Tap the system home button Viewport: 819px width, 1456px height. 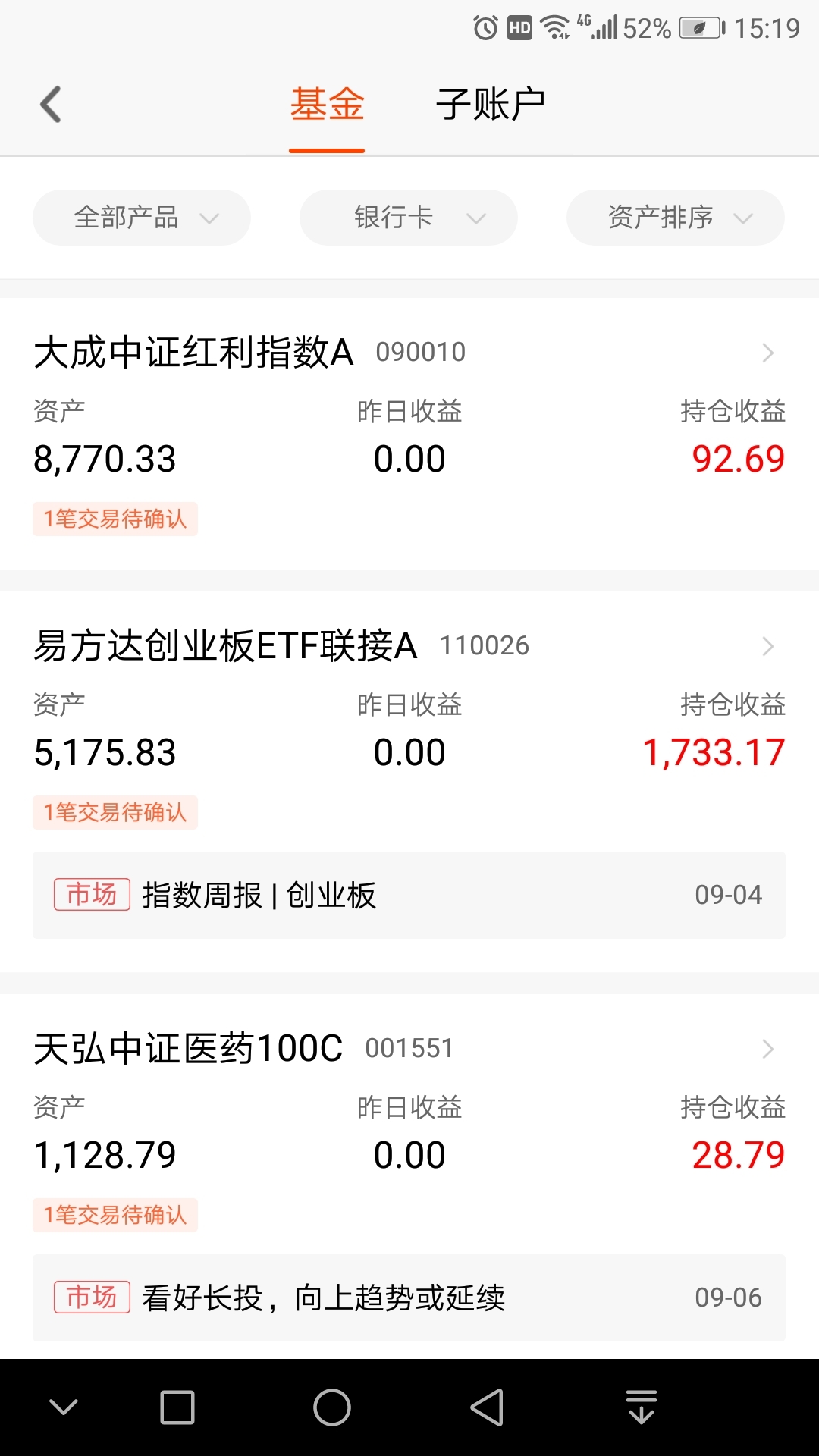332,1407
